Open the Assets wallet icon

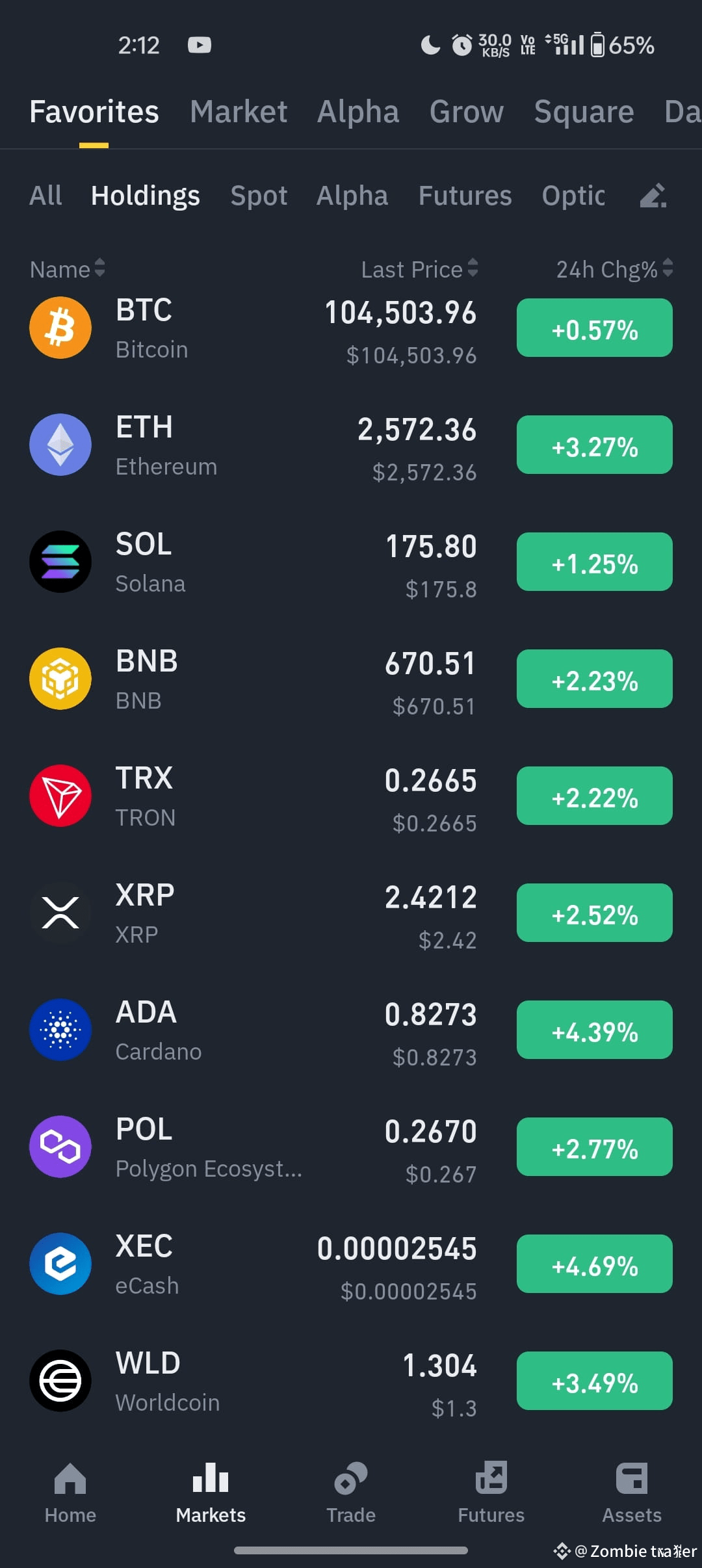[x=631, y=1479]
